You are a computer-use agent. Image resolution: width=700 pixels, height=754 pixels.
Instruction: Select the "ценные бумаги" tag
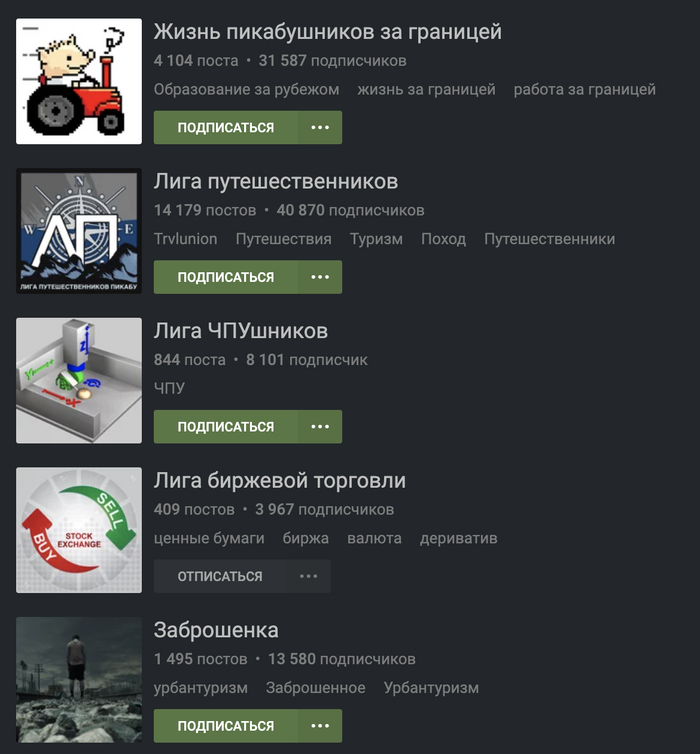tap(209, 538)
